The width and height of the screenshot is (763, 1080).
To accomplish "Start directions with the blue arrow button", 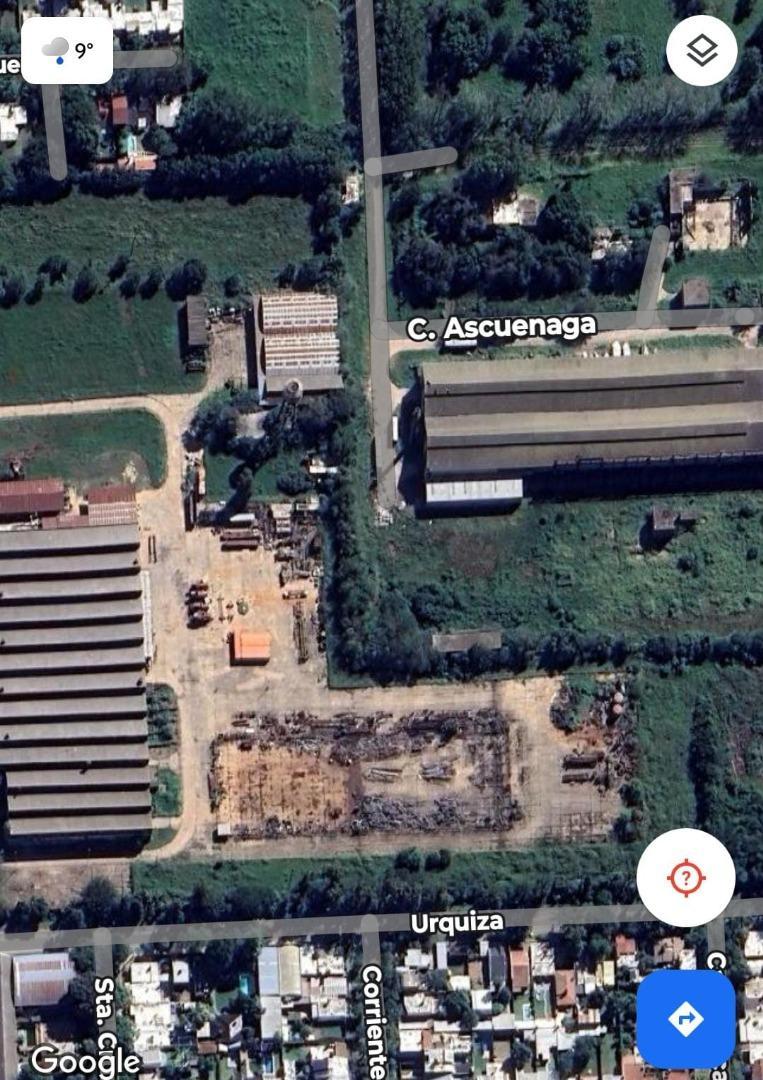I will coord(685,1019).
